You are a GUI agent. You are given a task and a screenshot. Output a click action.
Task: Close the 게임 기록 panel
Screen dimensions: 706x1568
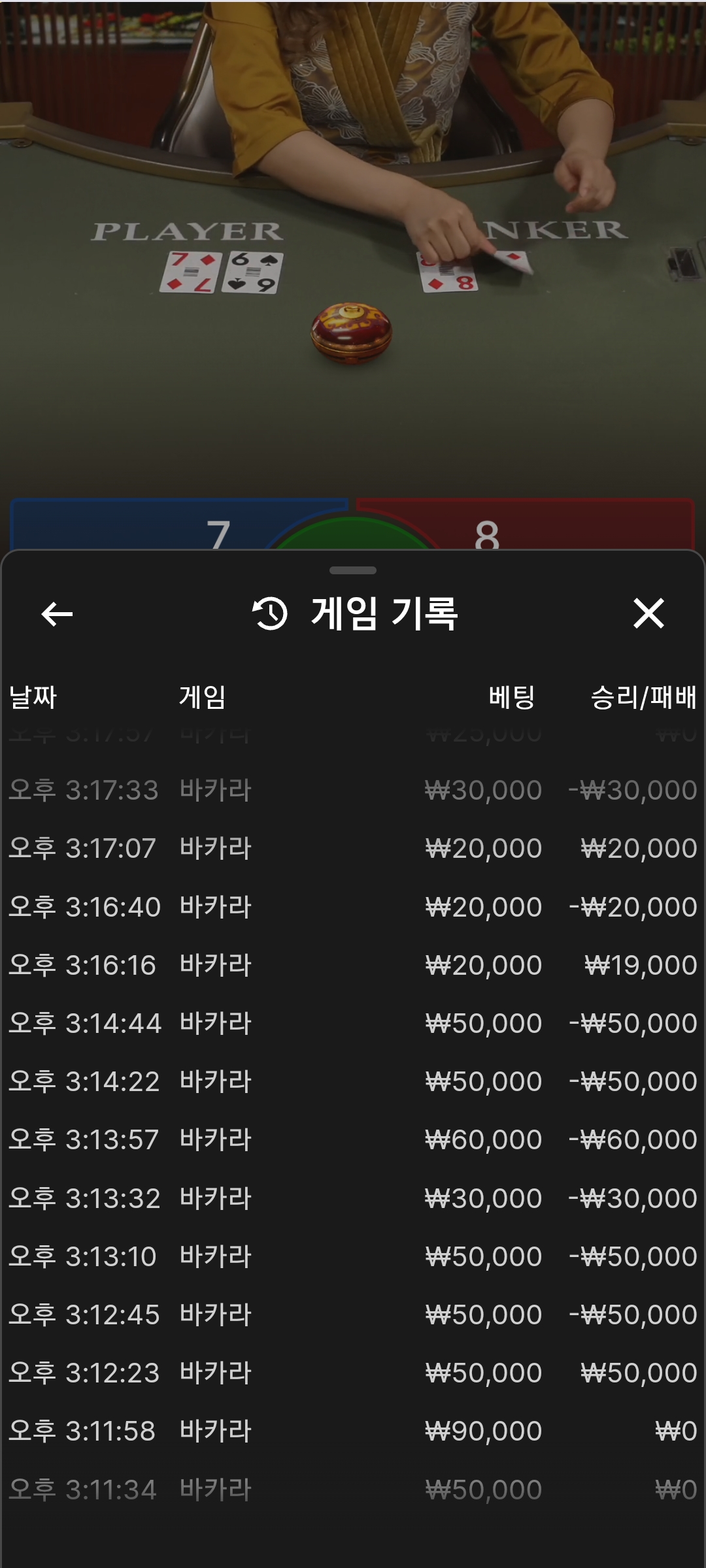648,613
